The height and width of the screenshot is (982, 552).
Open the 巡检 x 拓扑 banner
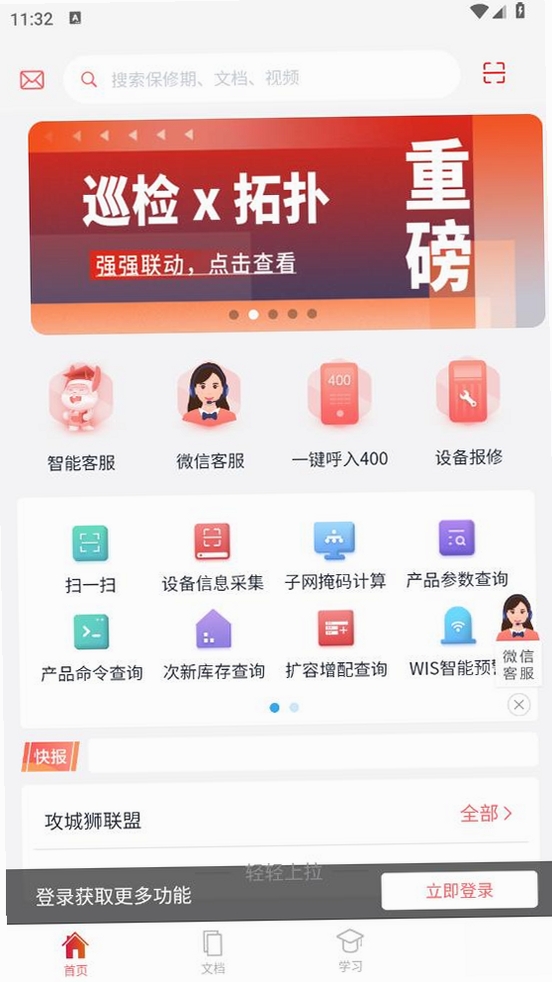click(286, 224)
